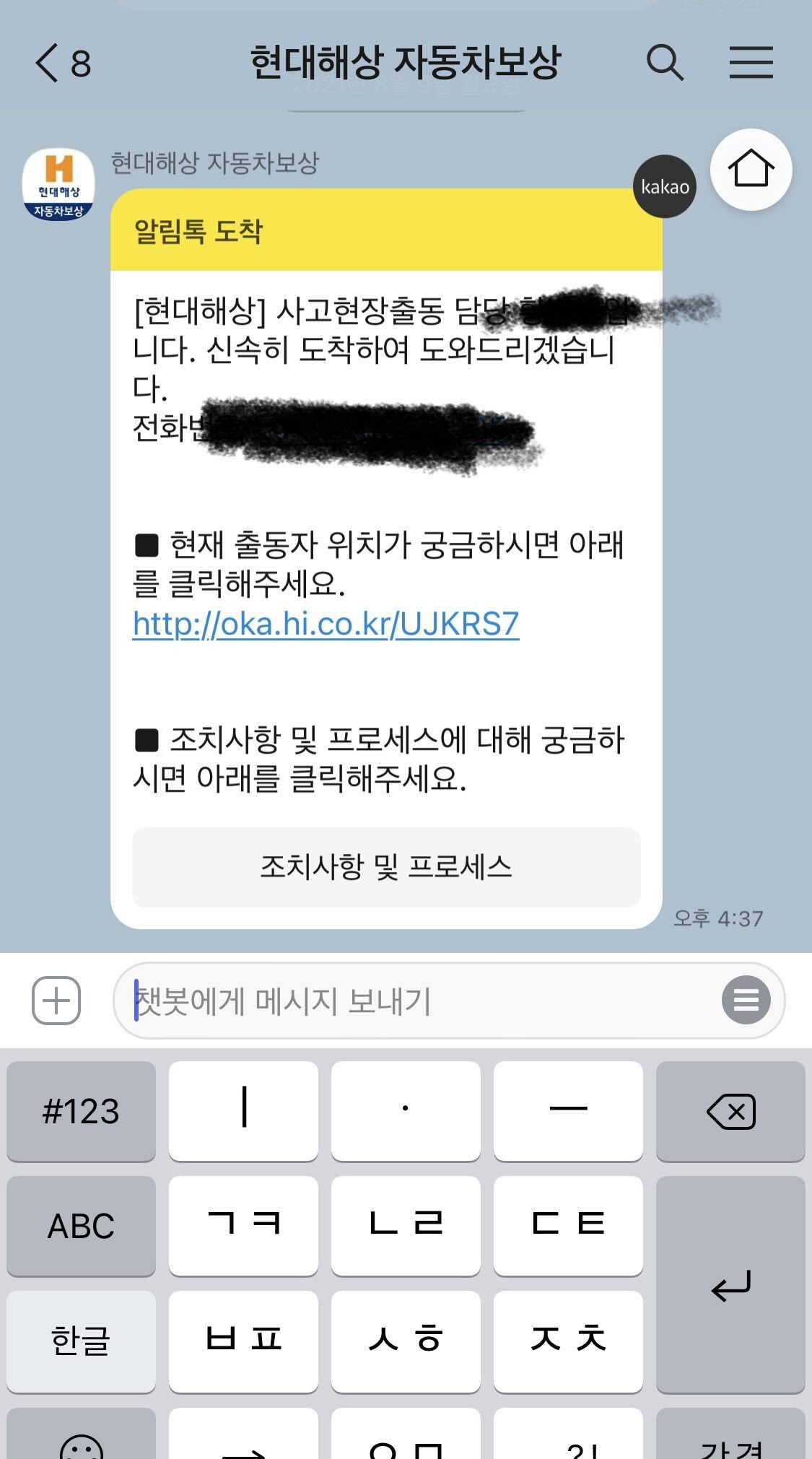Select the 한글 keyboard key
The image size is (812, 1459).
point(81,1341)
